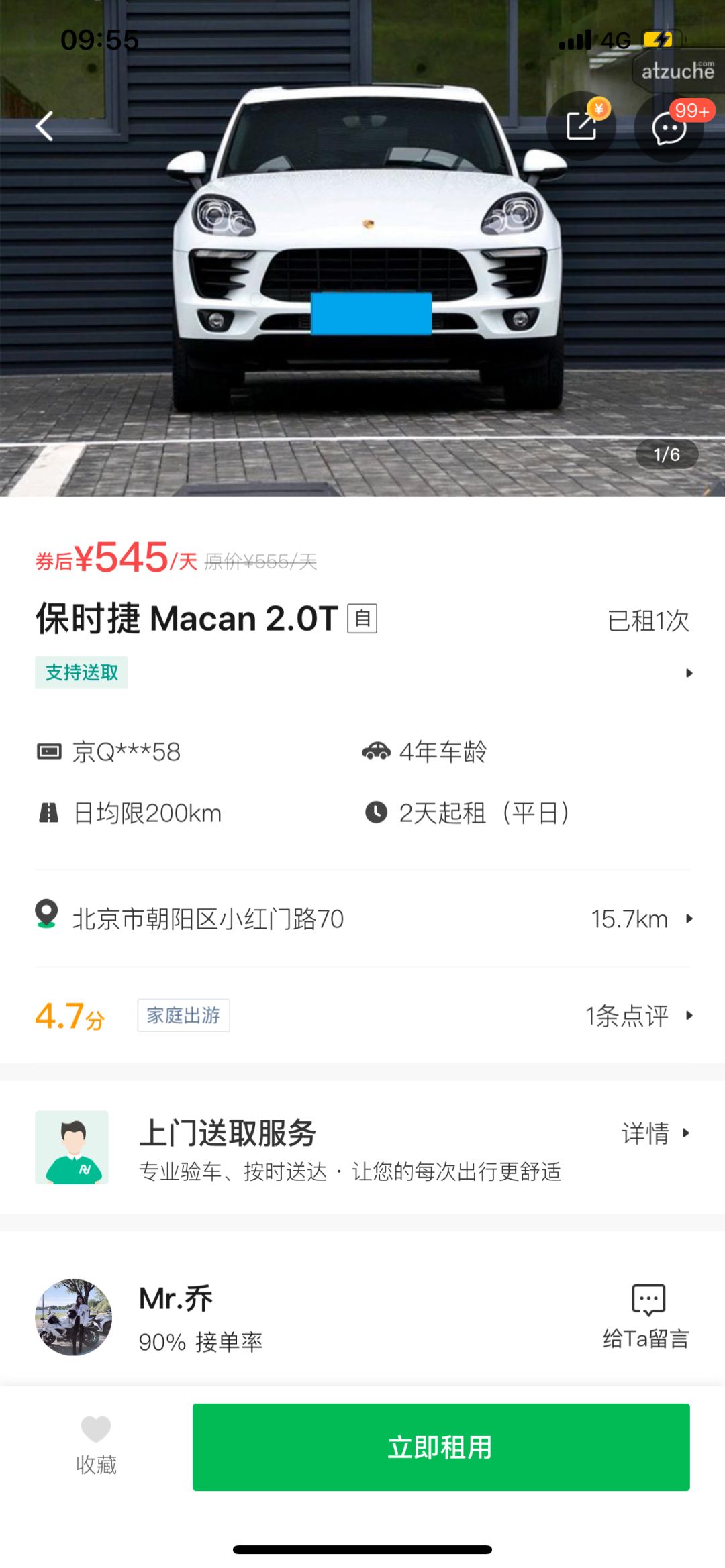Click the clock icon next to 2天起租
725x1568 pixels.
377,813
